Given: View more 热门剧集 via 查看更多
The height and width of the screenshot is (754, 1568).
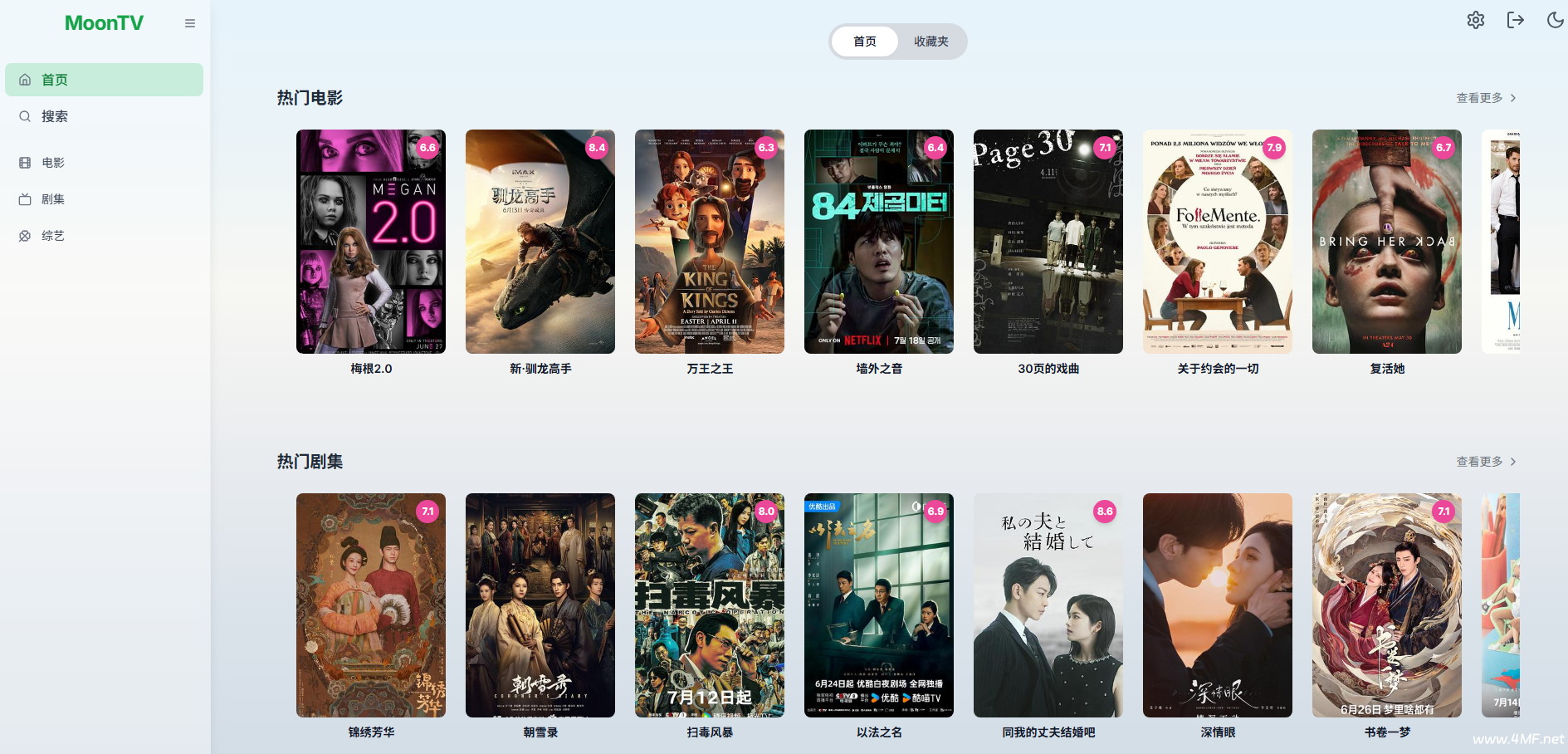Looking at the screenshot, I should [x=1486, y=462].
